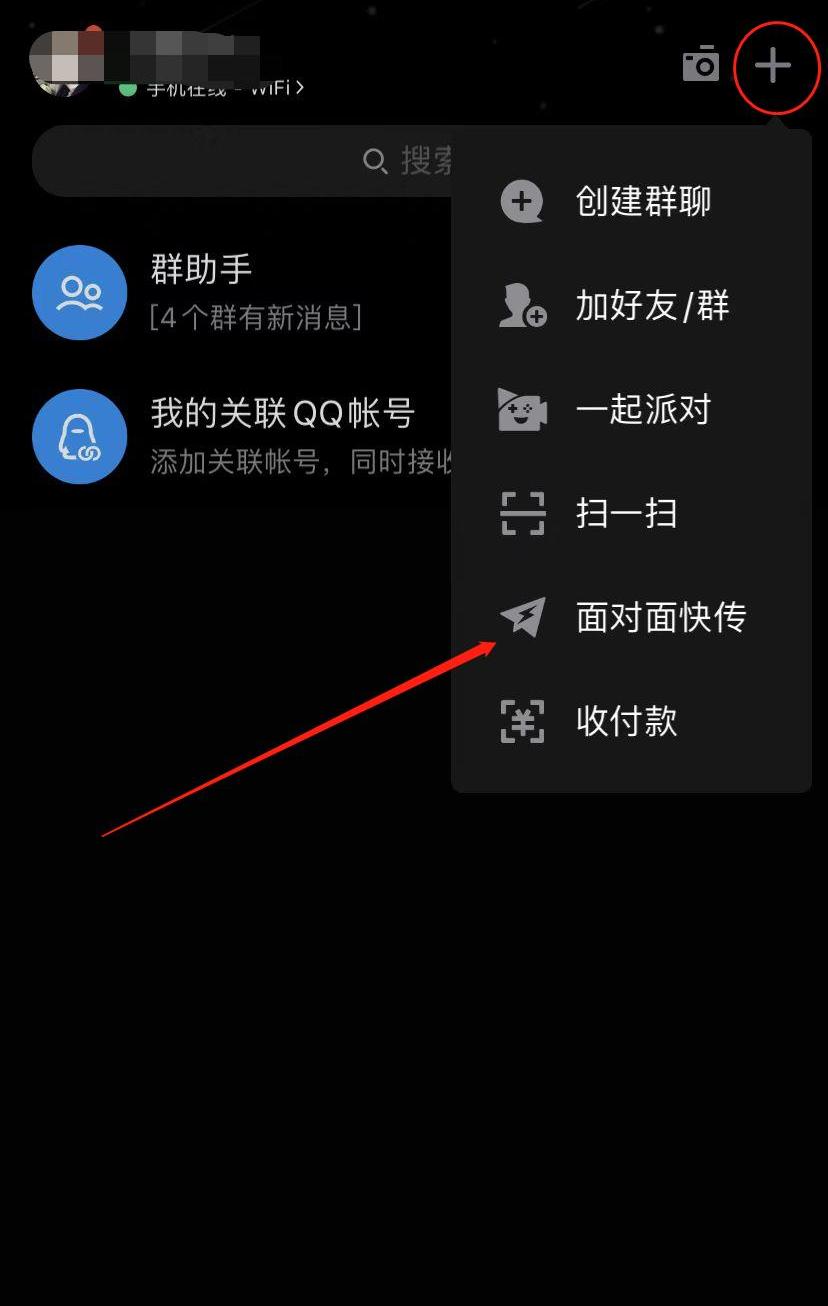Select 收付款 payment option
Viewport: 828px width, 1306px height.
[x=630, y=721]
